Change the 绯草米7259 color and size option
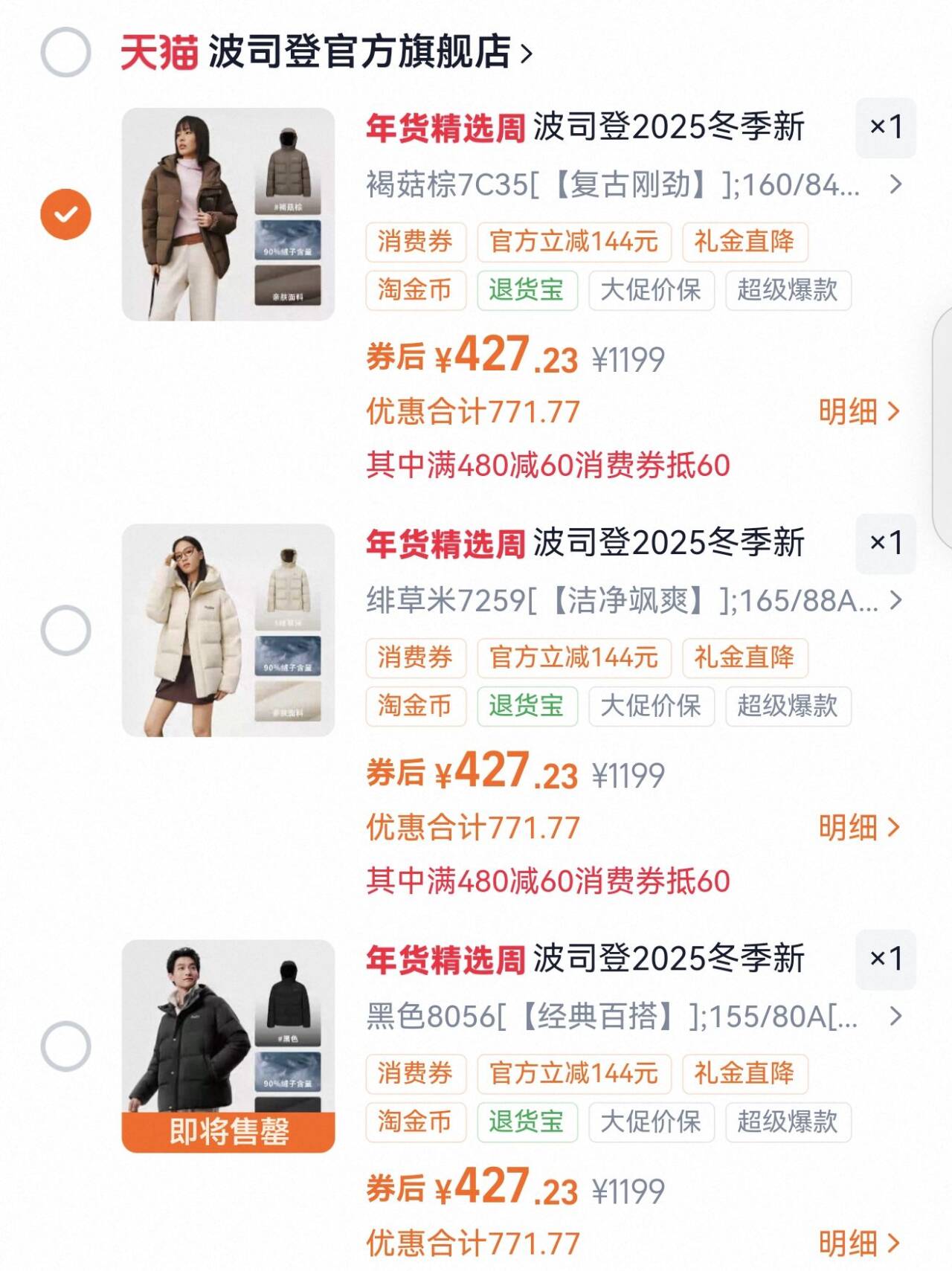This screenshot has height=1271, width=952. coord(634,600)
